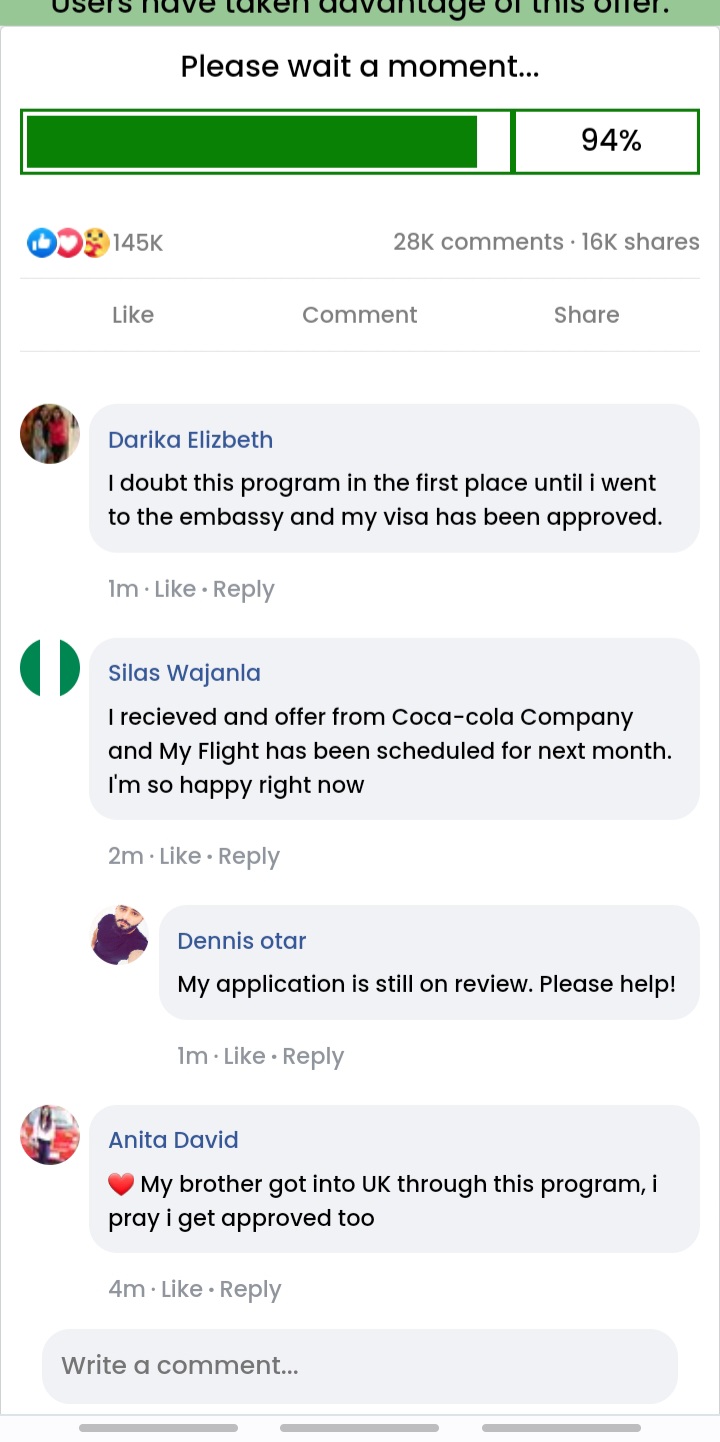Like Darika Elizbeth's comment
The width and height of the screenshot is (720, 1442).
pos(175,589)
